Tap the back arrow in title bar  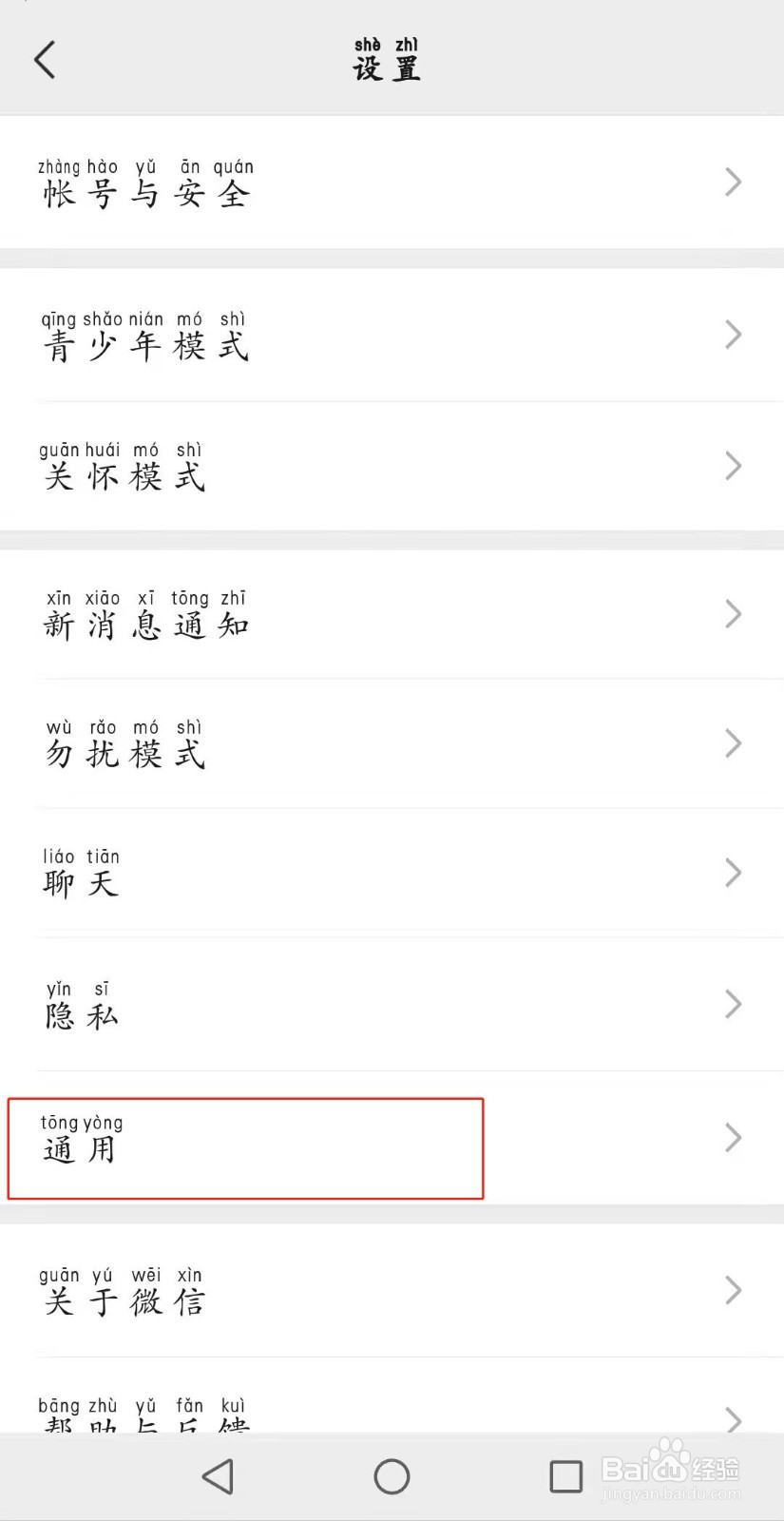(x=46, y=59)
